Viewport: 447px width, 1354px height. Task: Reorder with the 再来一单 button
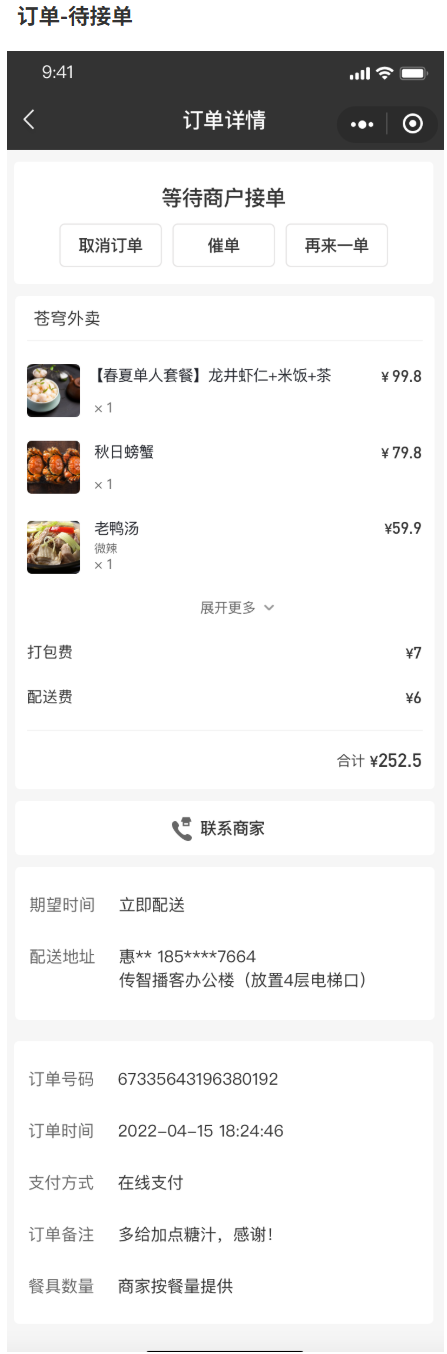tap(337, 246)
